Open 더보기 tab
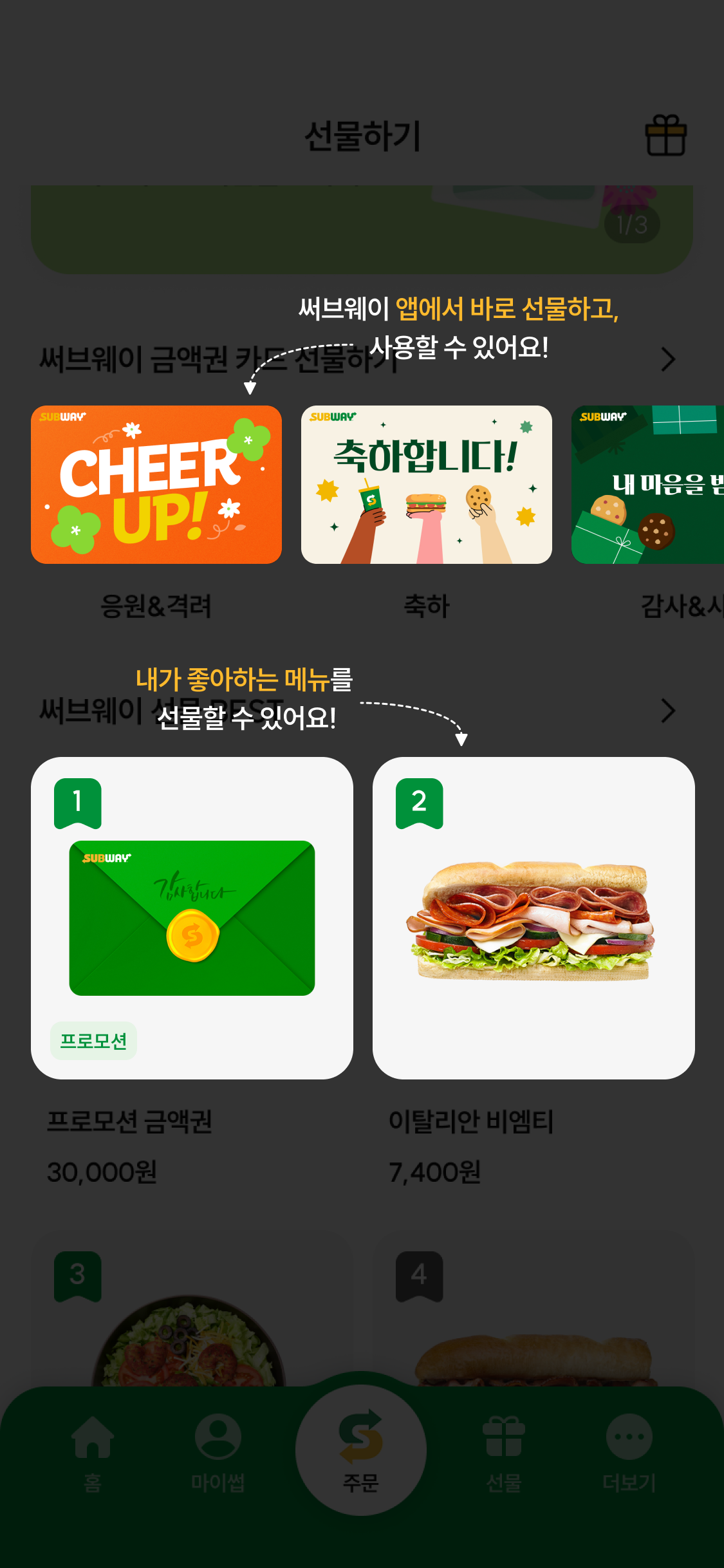The width and height of the screenshot is (724, 1568). coord(629,1451)
